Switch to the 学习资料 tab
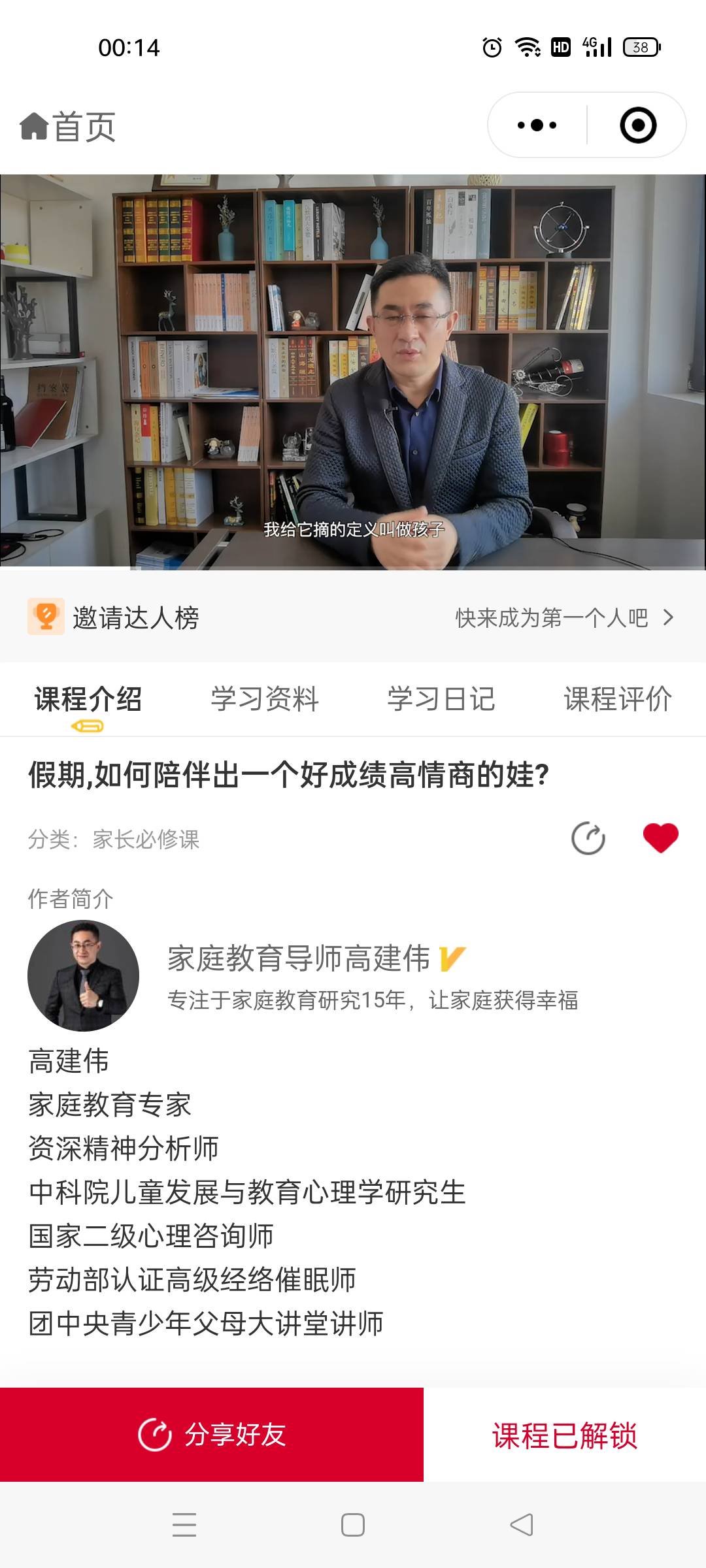The height and width of the screenshot is (1568, 706). coord(264,700)
